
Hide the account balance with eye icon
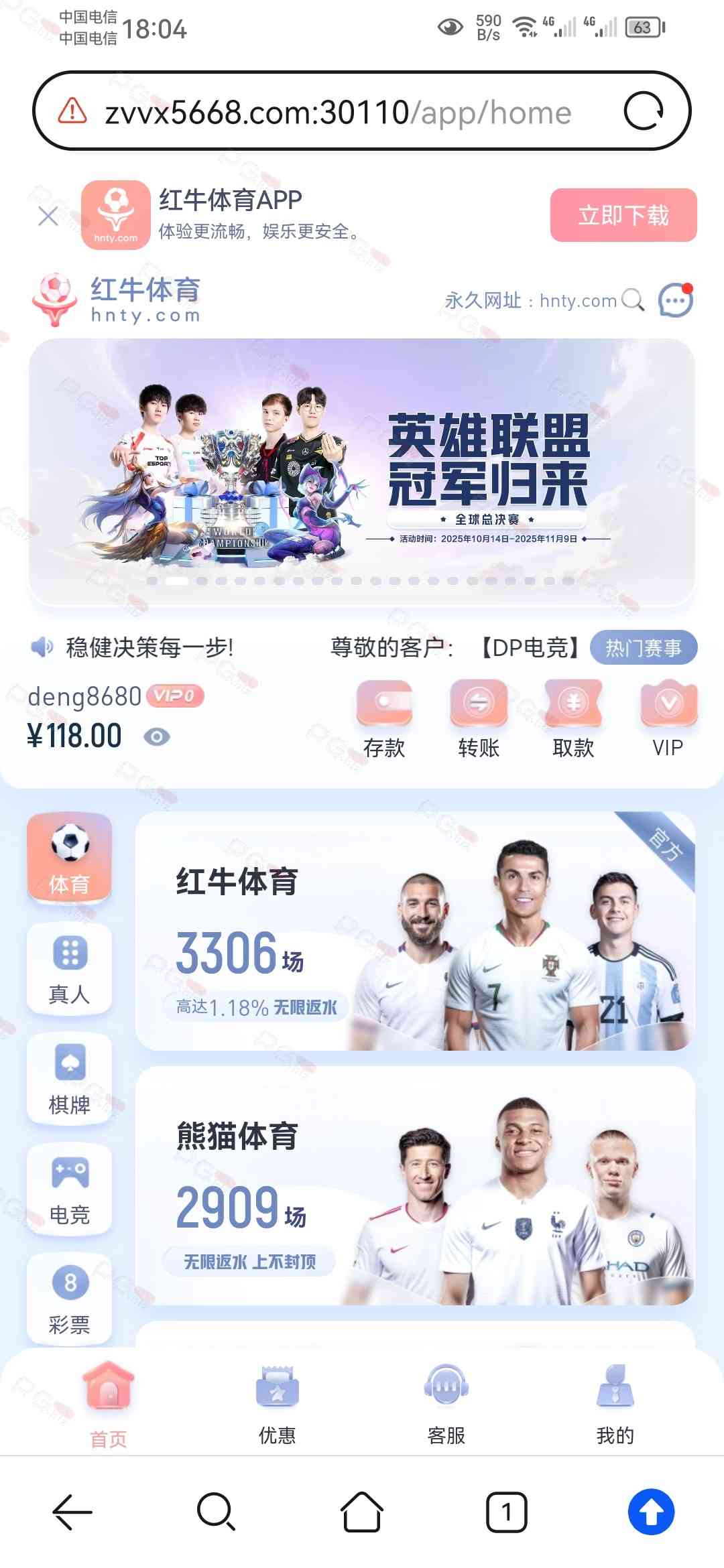tap(157, 737)
